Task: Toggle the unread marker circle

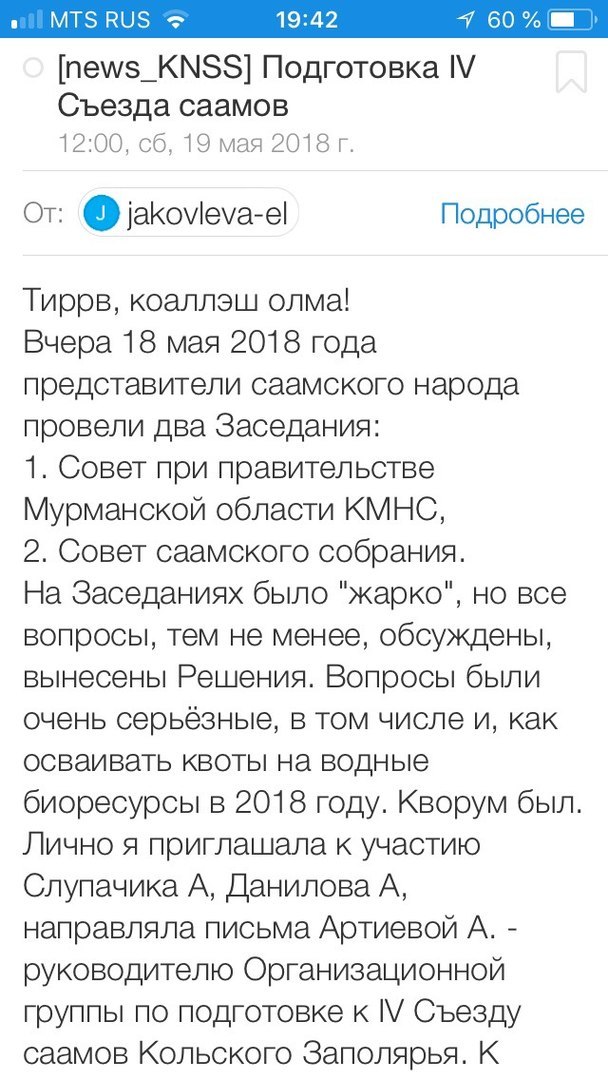Action: (x=32, y=69)
